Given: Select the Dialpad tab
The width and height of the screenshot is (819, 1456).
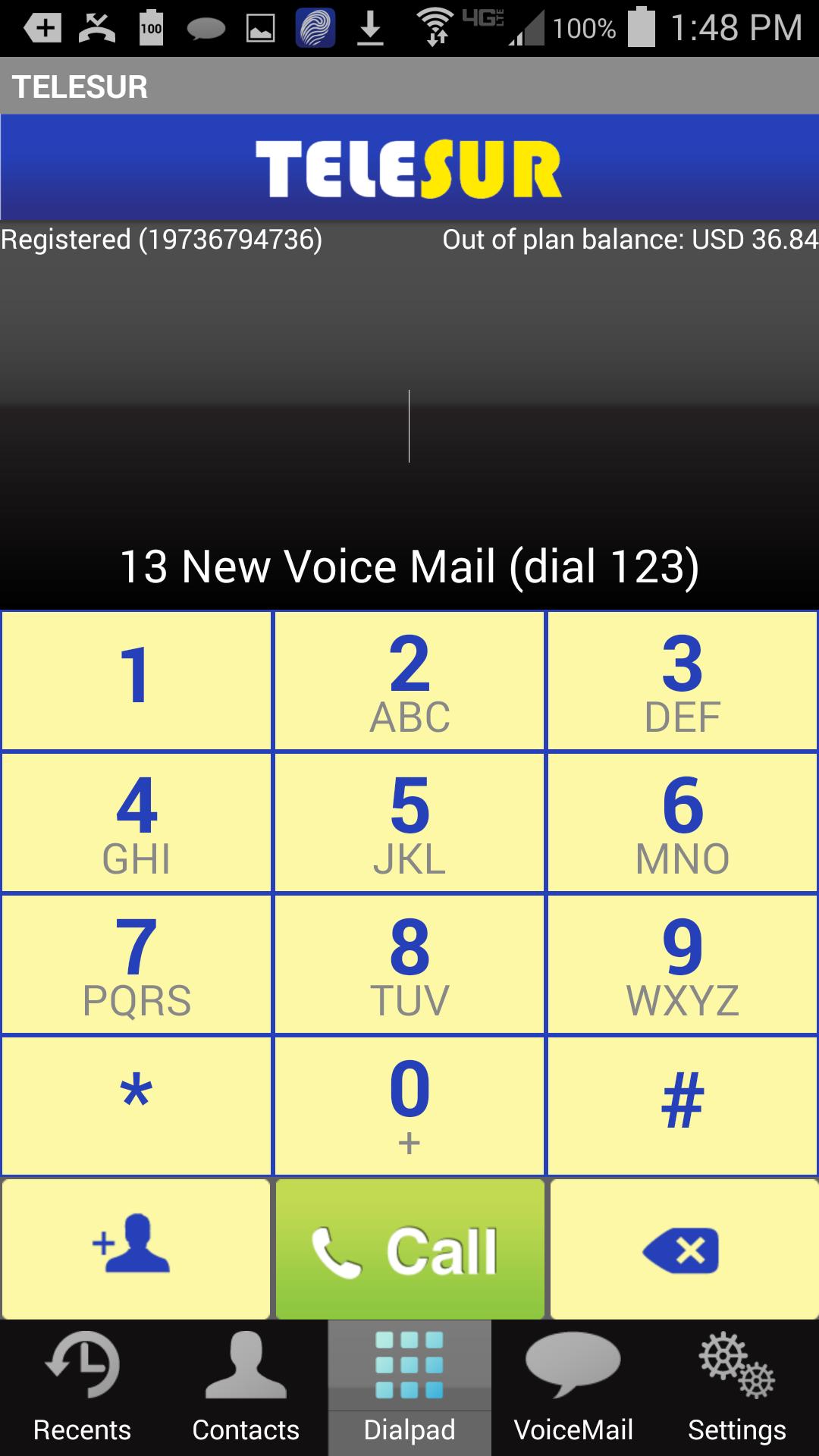Looking at the screenshot, I should (x=409, y=1388).
